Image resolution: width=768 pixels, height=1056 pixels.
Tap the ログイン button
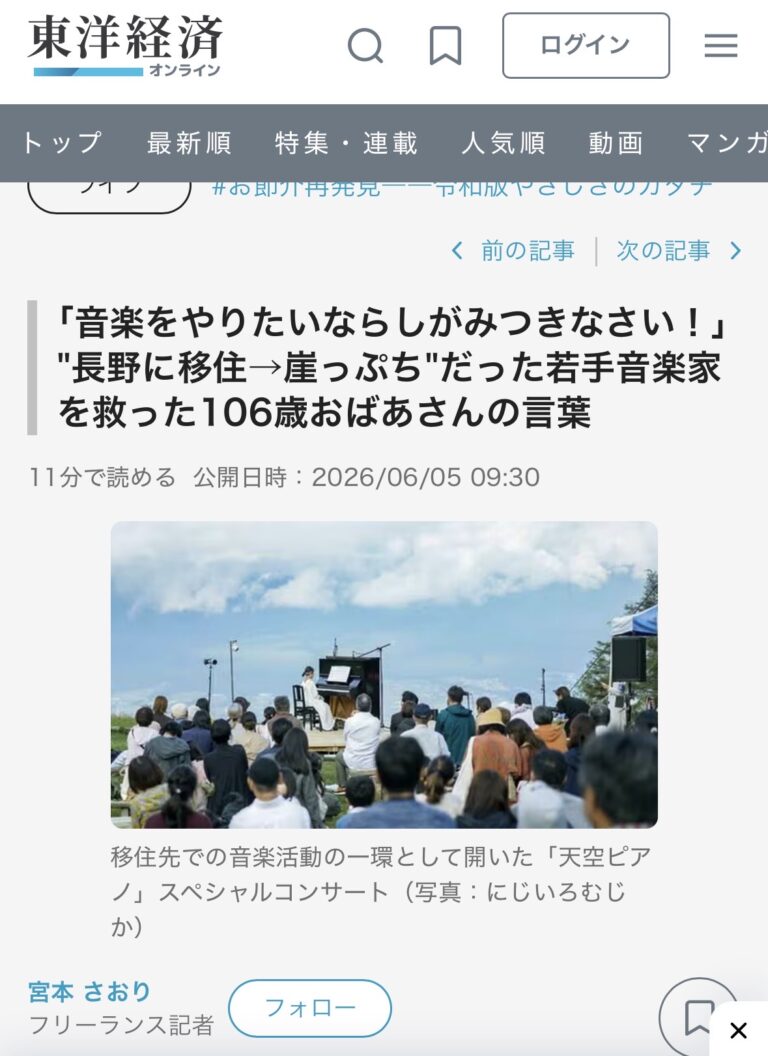585,45
